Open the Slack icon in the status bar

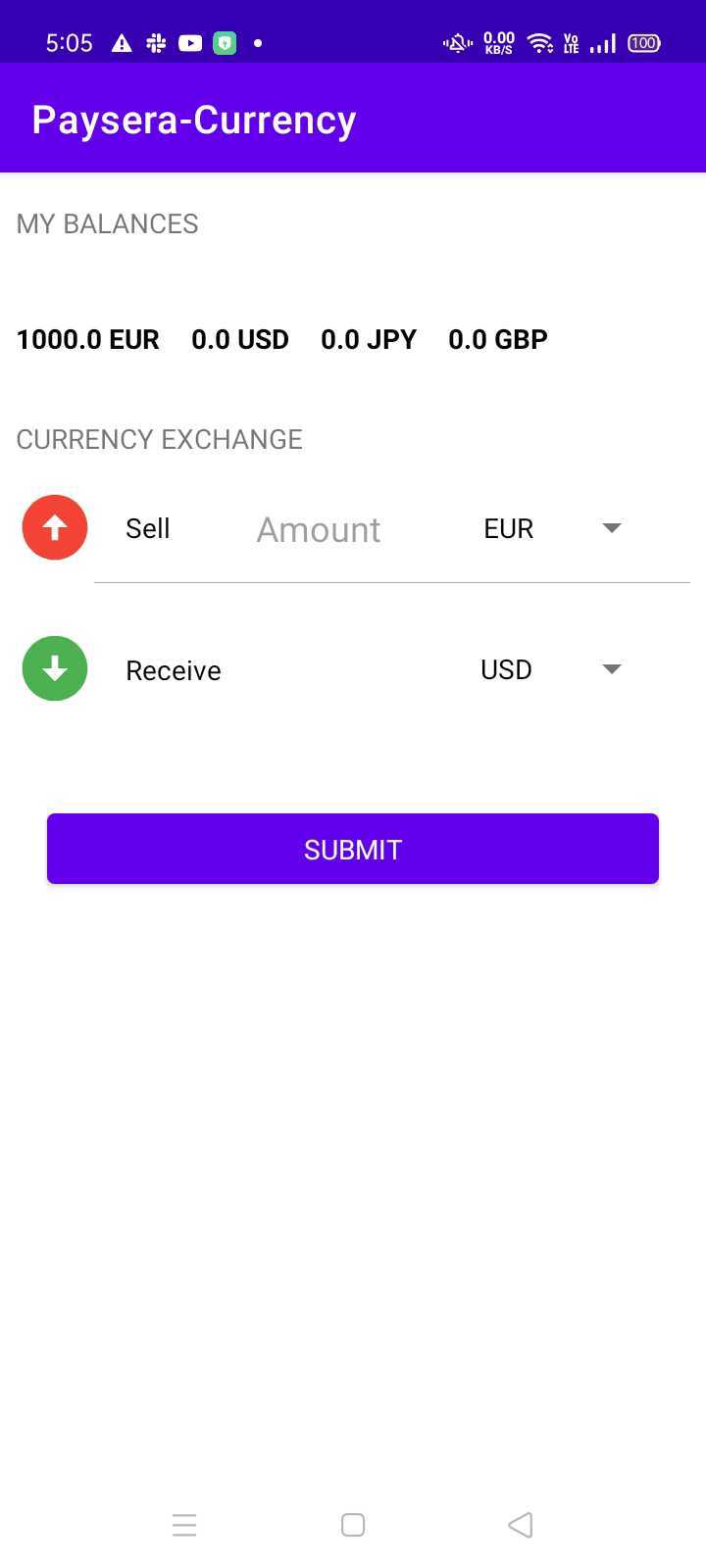pos(156,43)
